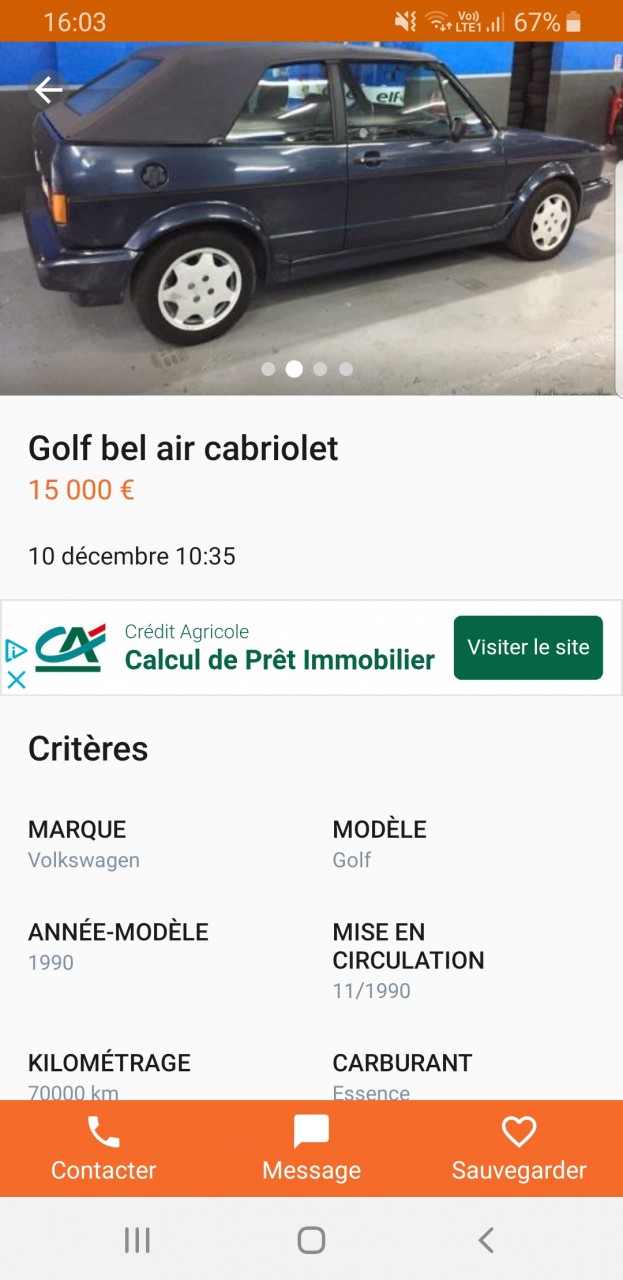Tap Visiter le site on Crédit Agricole ad
Viewport: 623px width, 1280px height.
[x=528, y=648]
